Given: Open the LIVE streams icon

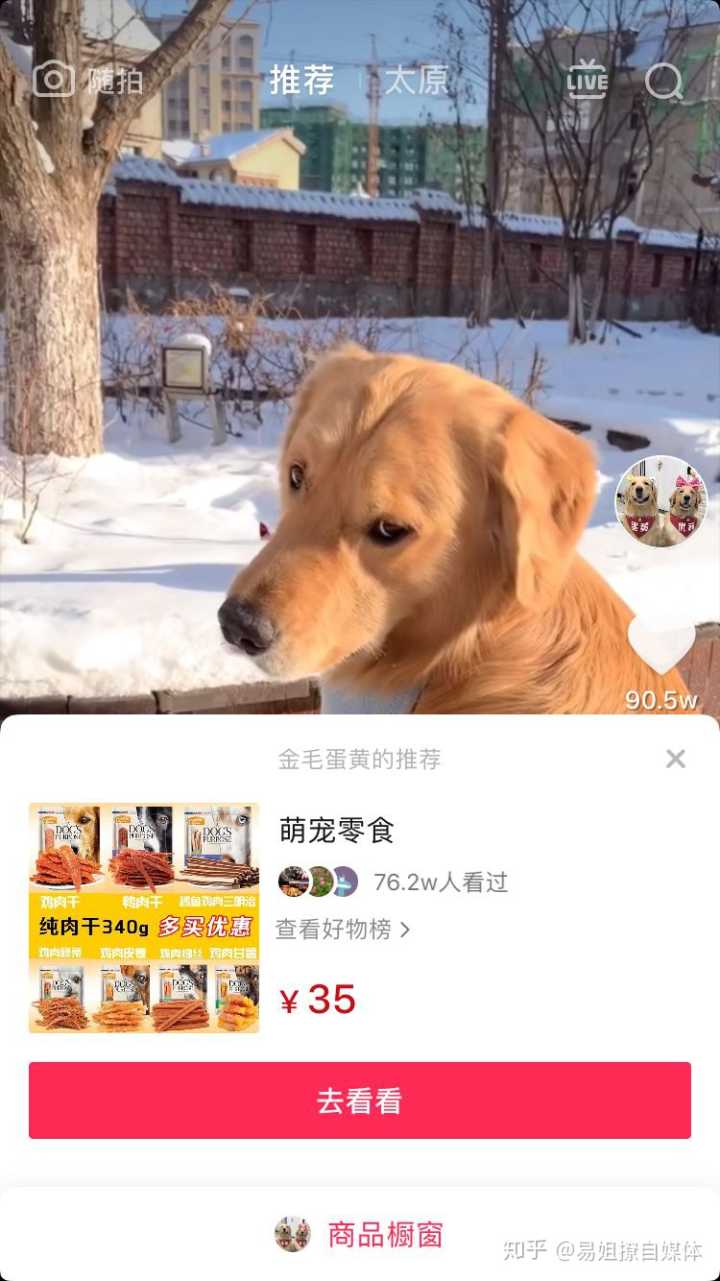Looking at the screenshot, I should tap(587, 80).
